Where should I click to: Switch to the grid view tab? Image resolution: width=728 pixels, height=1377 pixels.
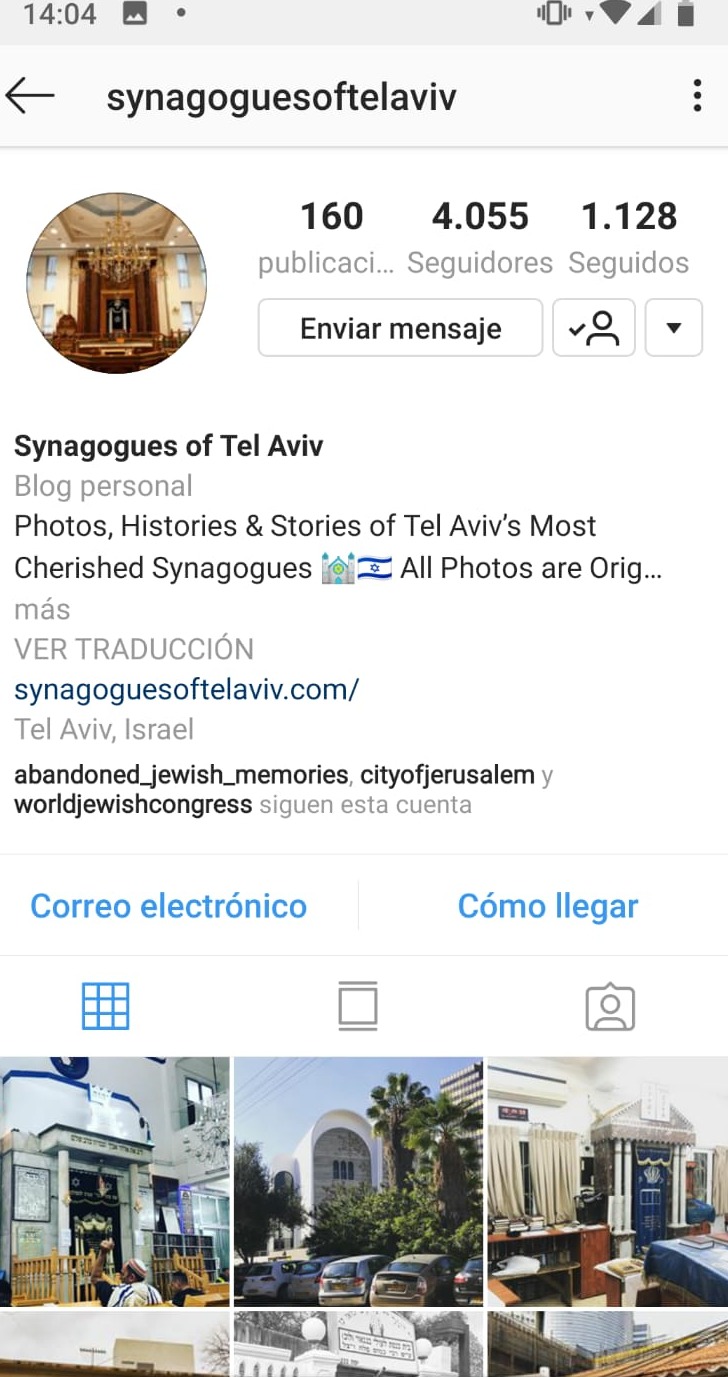pyautogui.click(x=106, y=1006)
